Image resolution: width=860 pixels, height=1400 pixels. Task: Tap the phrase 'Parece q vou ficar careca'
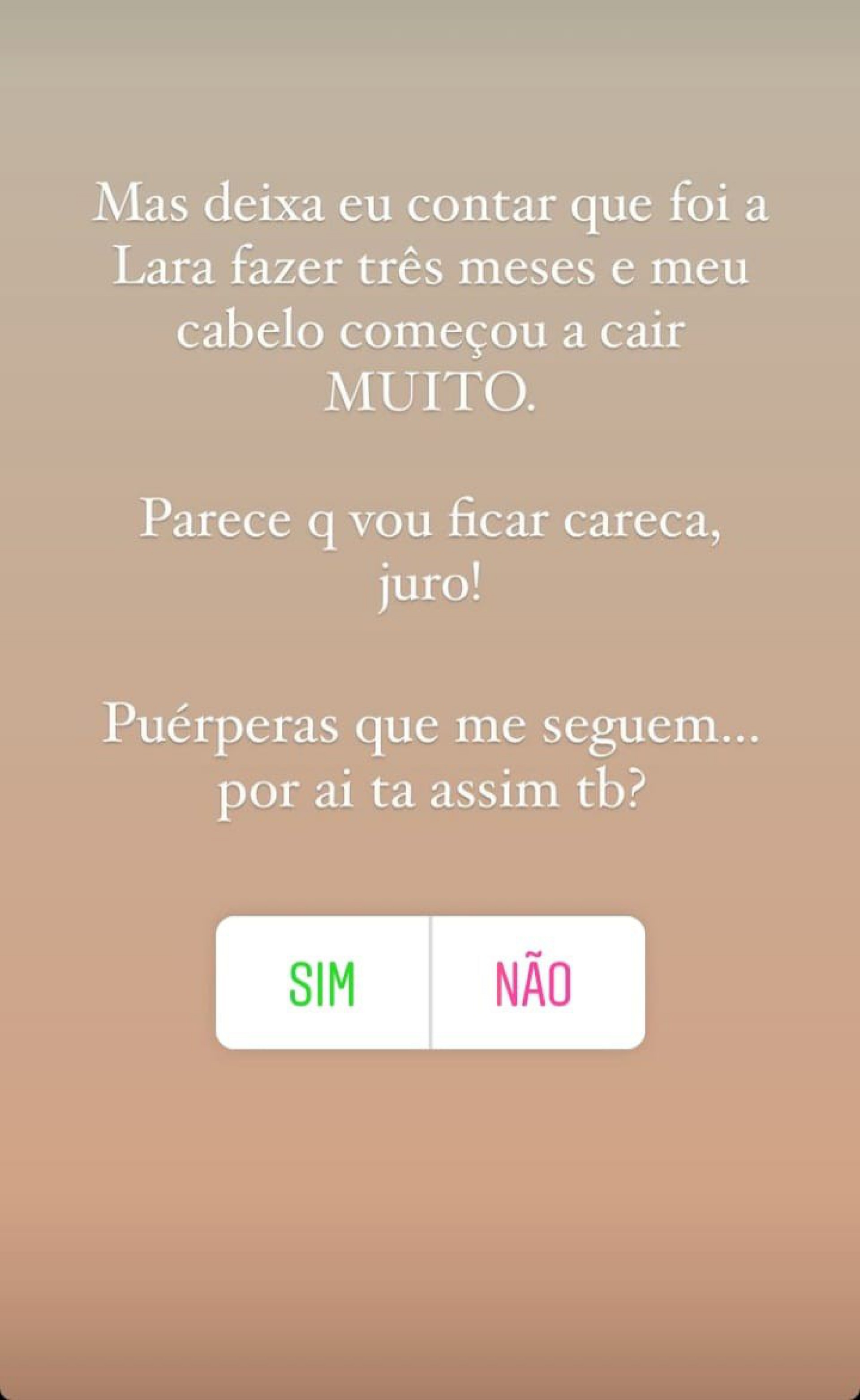[x=430, y=529]
